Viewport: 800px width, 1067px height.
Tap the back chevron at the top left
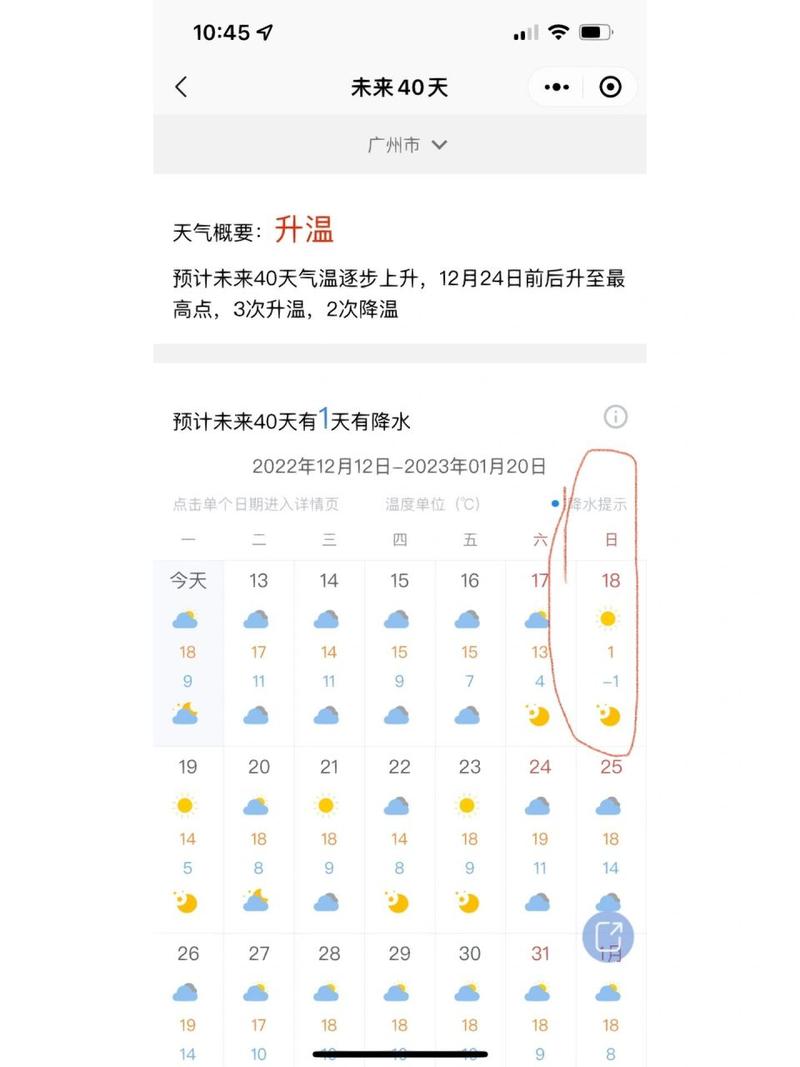tap(182, 87)
